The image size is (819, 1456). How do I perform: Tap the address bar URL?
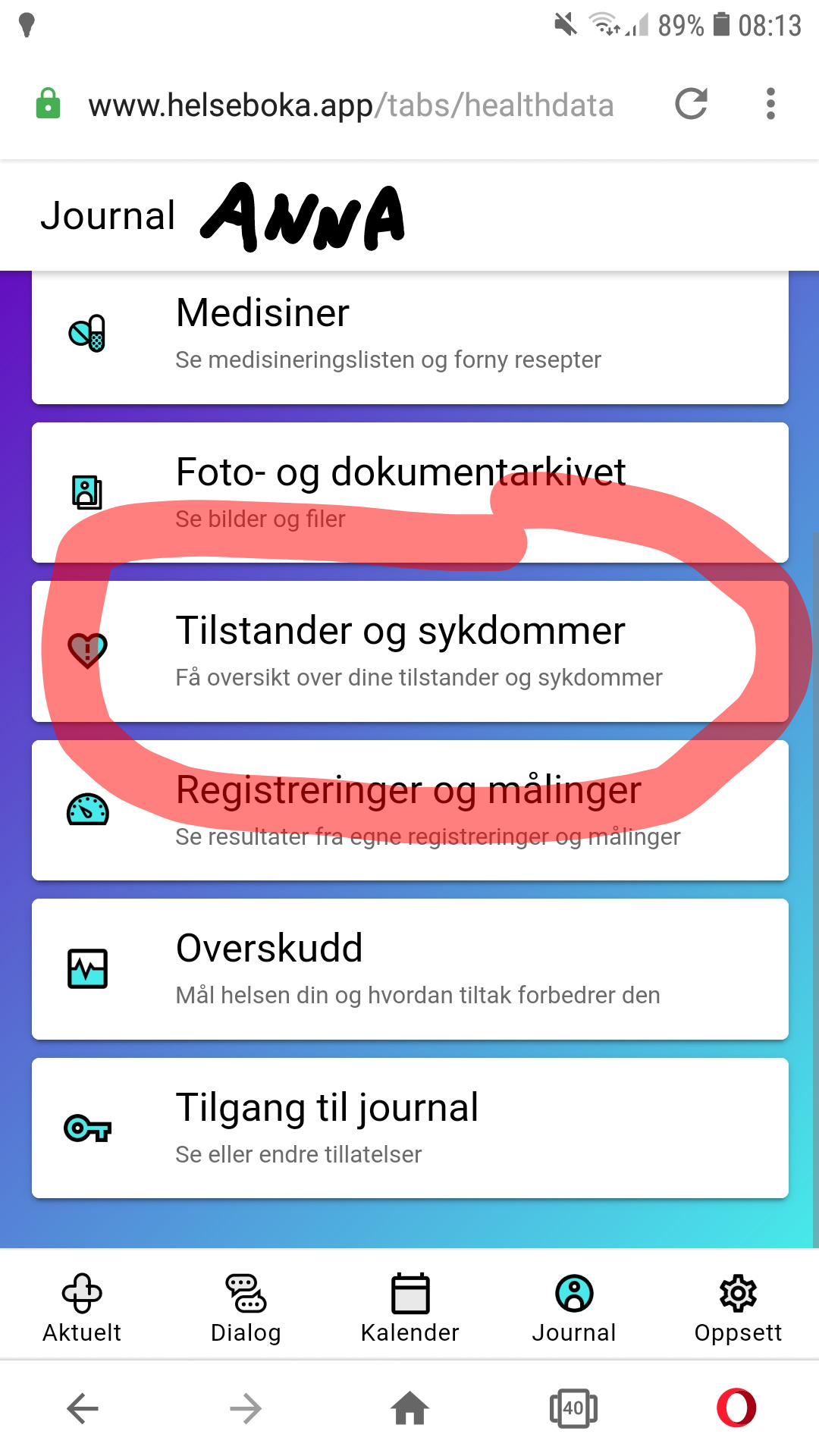(x=350, y=105)
